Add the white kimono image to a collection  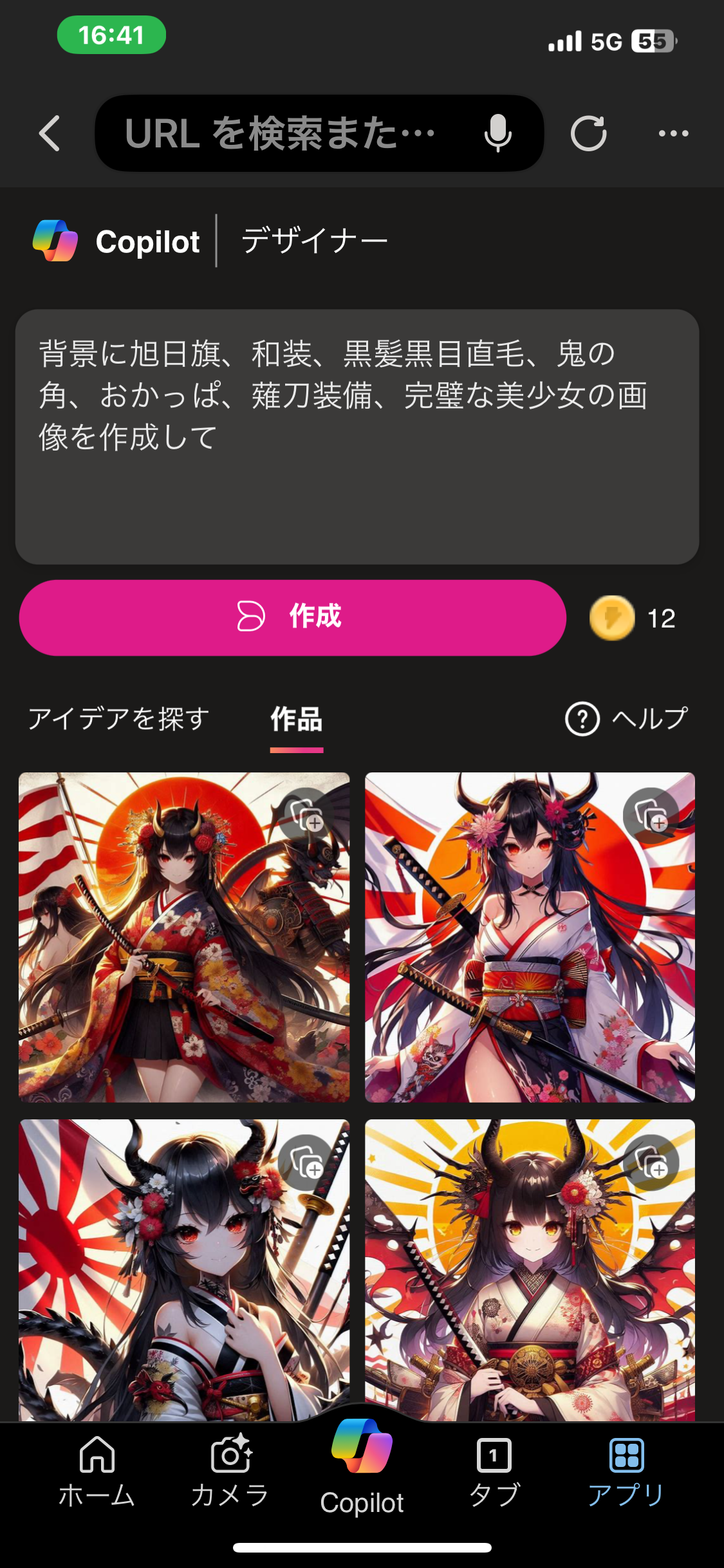[x=651, y=816]
